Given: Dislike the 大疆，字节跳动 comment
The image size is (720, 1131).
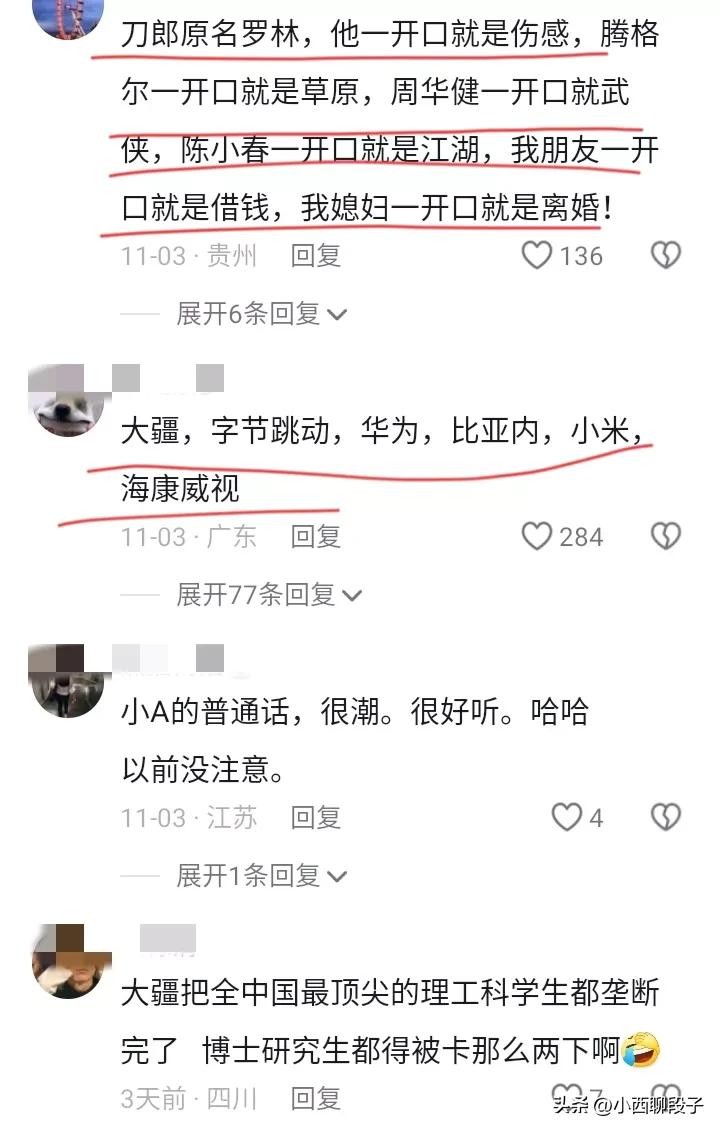Looking at the screenshot, I should [666, 537].
